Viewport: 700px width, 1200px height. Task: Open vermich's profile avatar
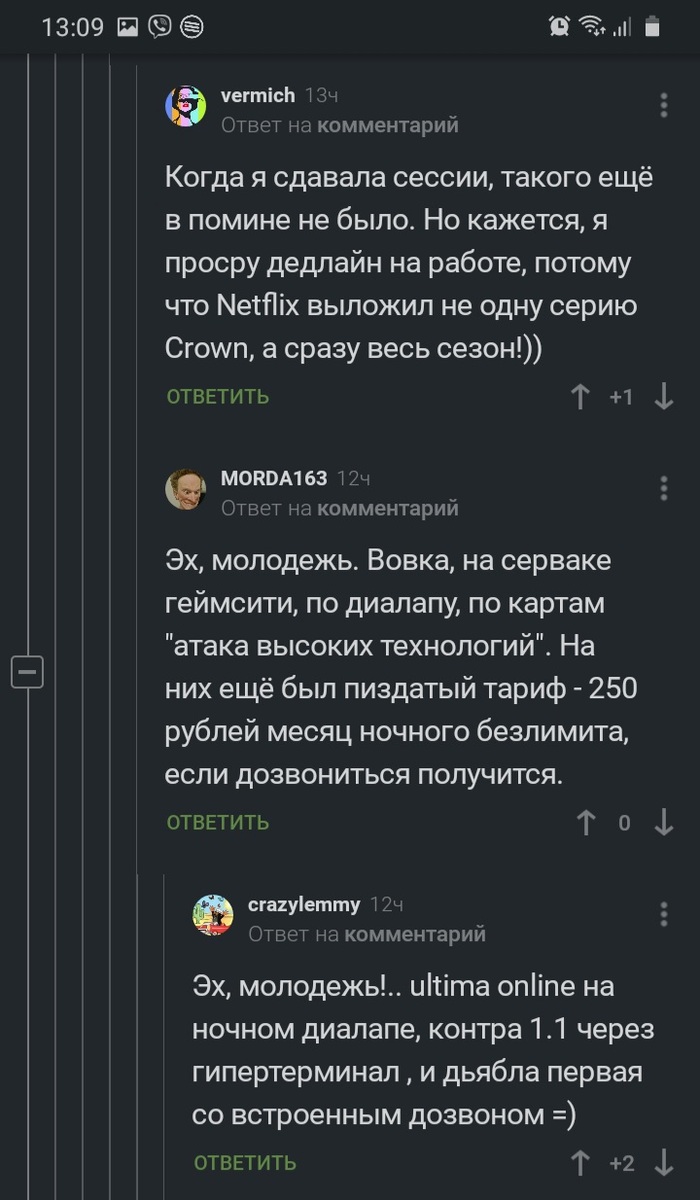click(x=185, y=104)
